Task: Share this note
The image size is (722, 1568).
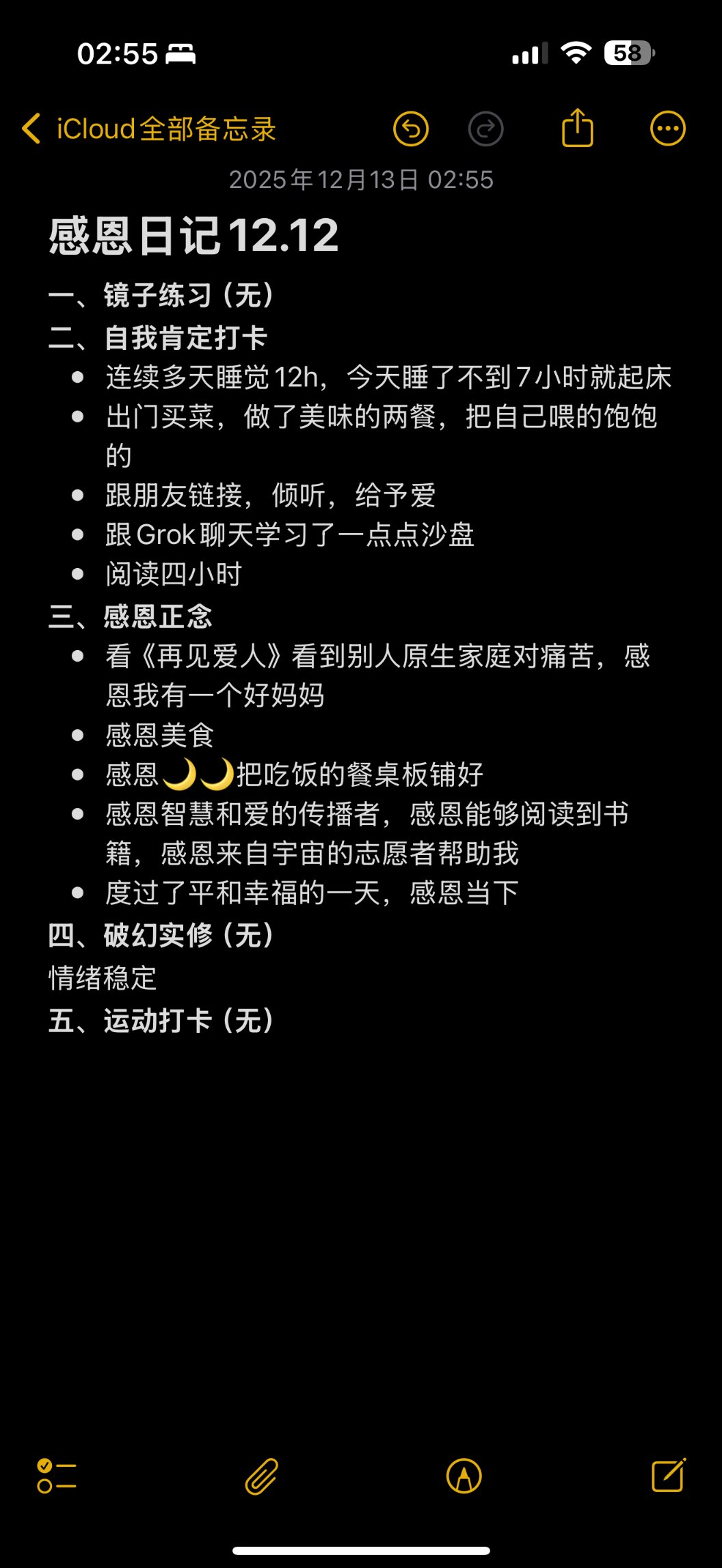Action: [577, 129]
